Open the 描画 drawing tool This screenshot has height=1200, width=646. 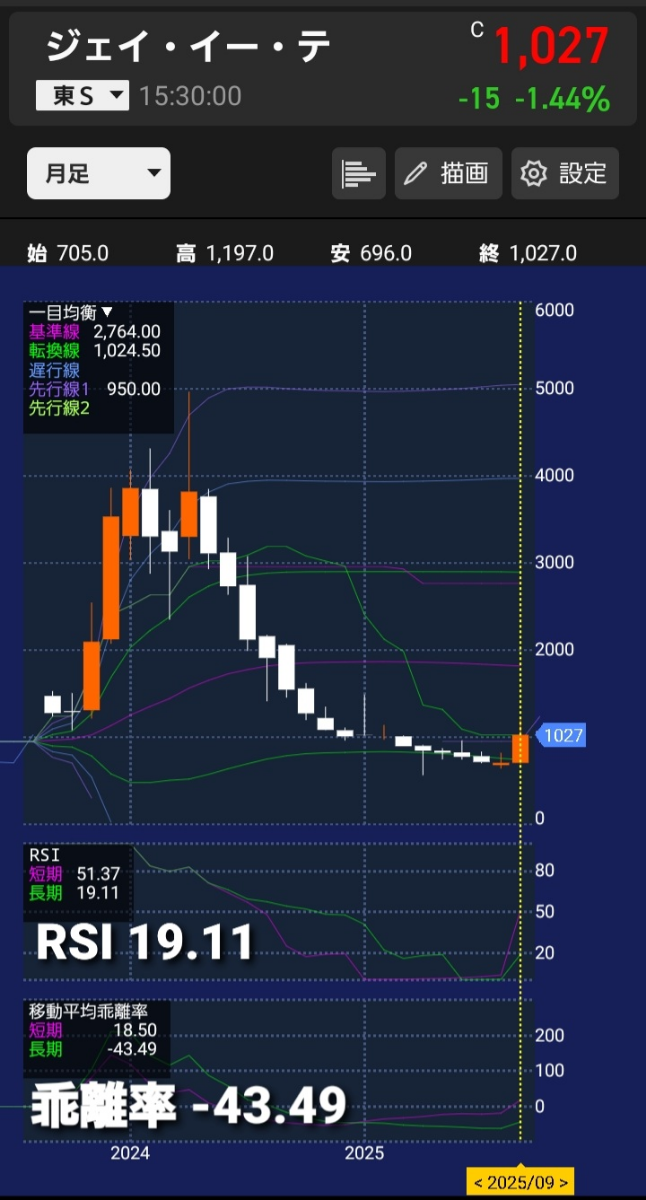point(448,174)
